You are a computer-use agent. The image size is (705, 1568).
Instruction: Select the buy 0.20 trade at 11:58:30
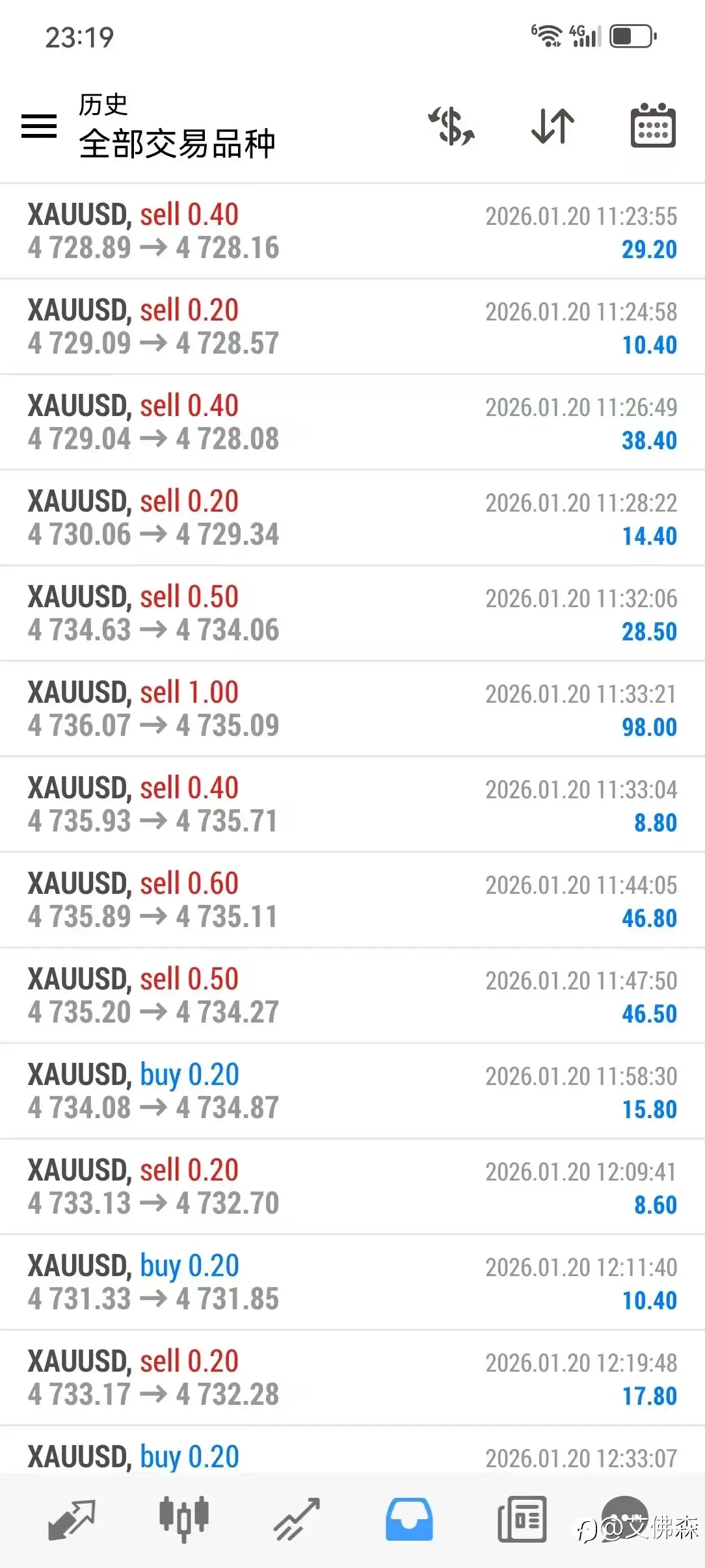352,1091
